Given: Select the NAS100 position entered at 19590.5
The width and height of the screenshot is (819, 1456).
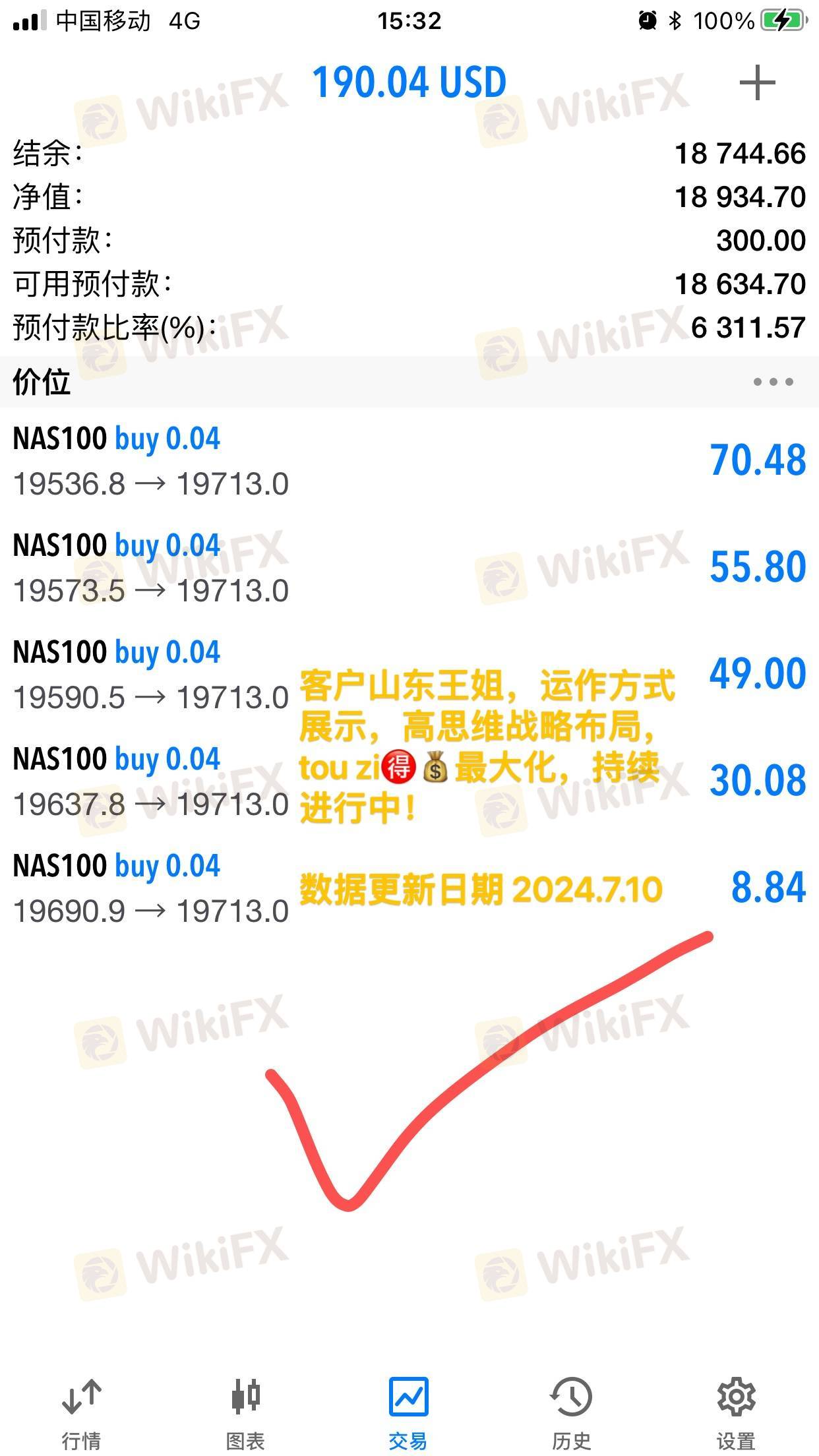Looking at the screenshot, I should (409, 675).
